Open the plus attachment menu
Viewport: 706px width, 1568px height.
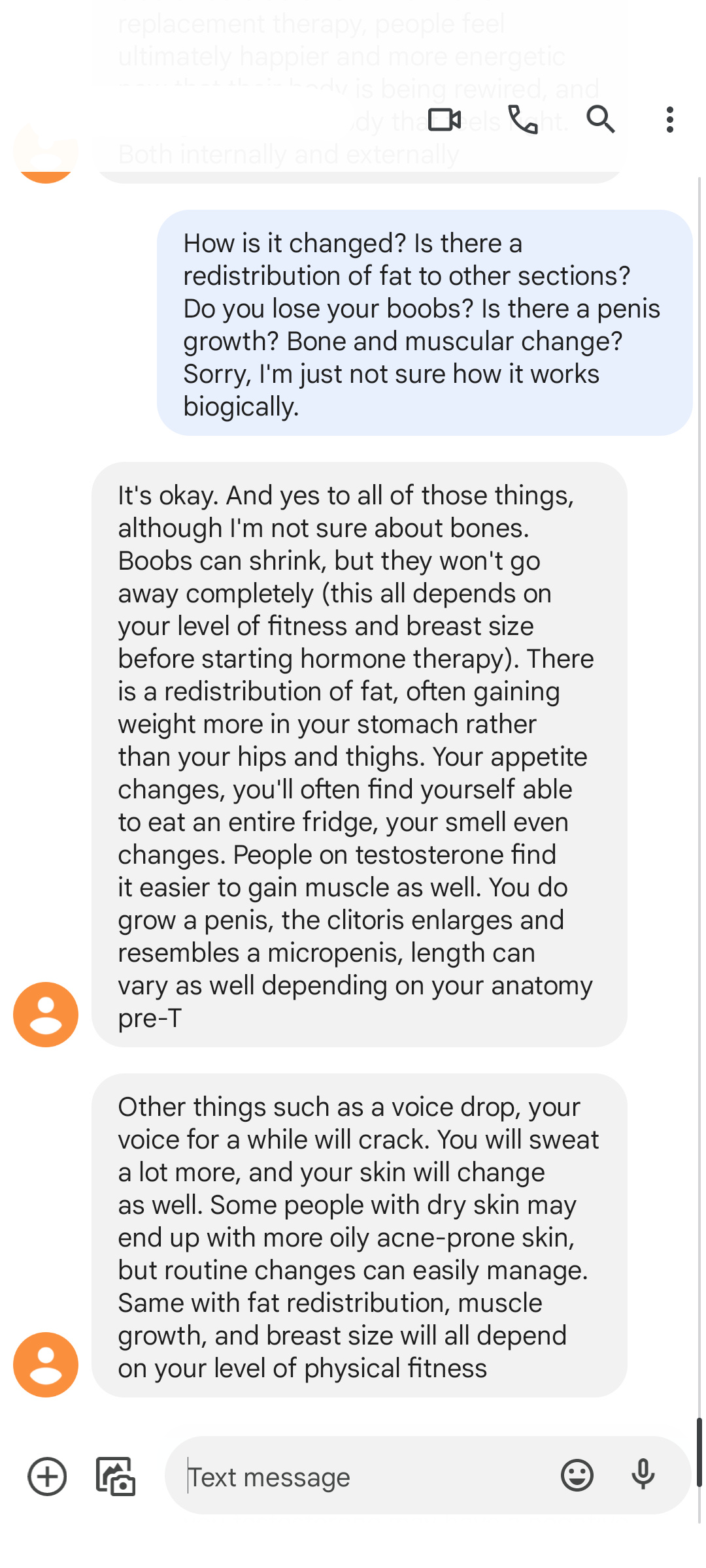pyautogui.click(x=47, y=1477)
